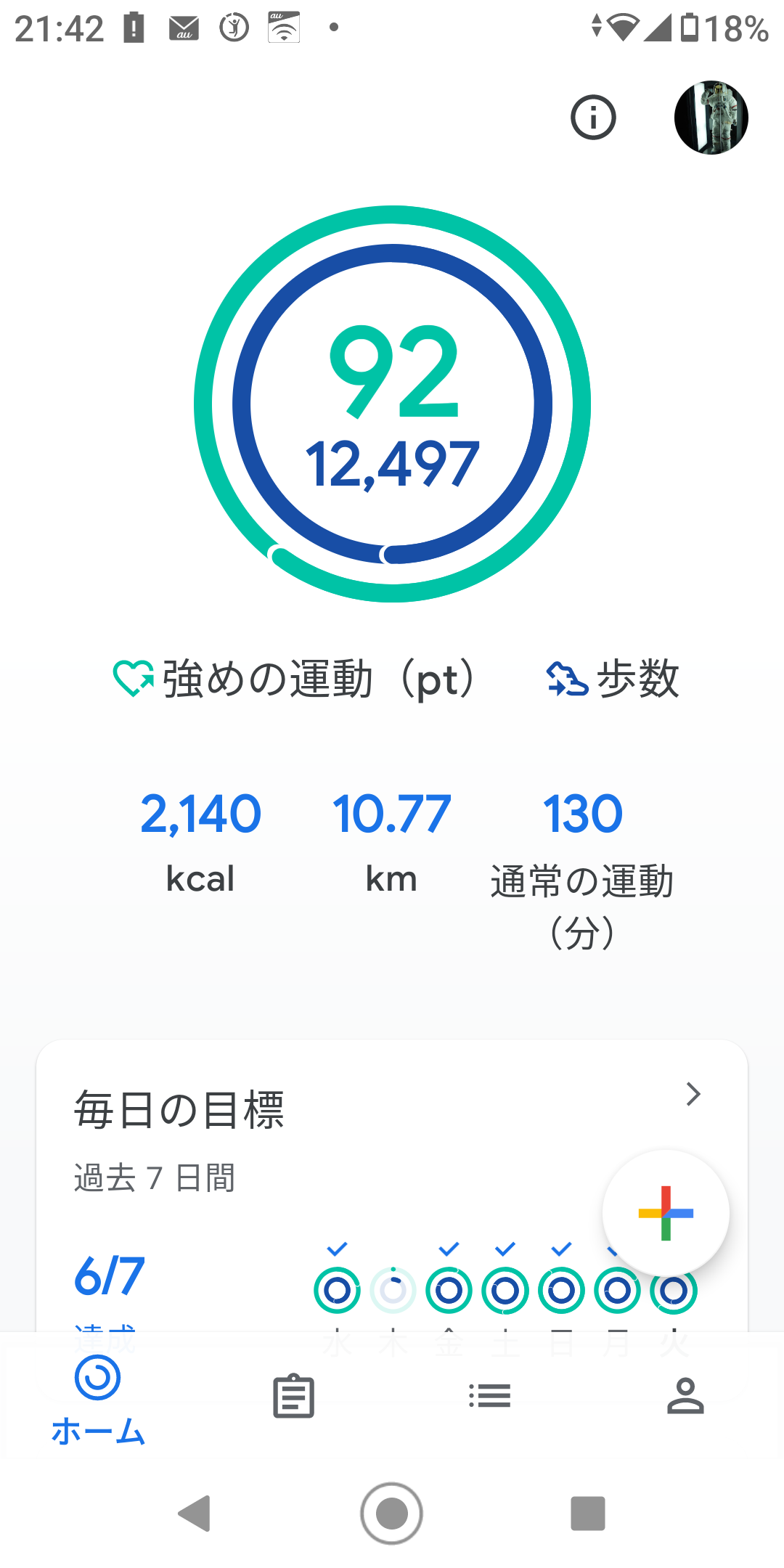The width and height of the screenshot is (784, 1568).
Task: Tap the system recent apps square
Action: (588, 1514)
